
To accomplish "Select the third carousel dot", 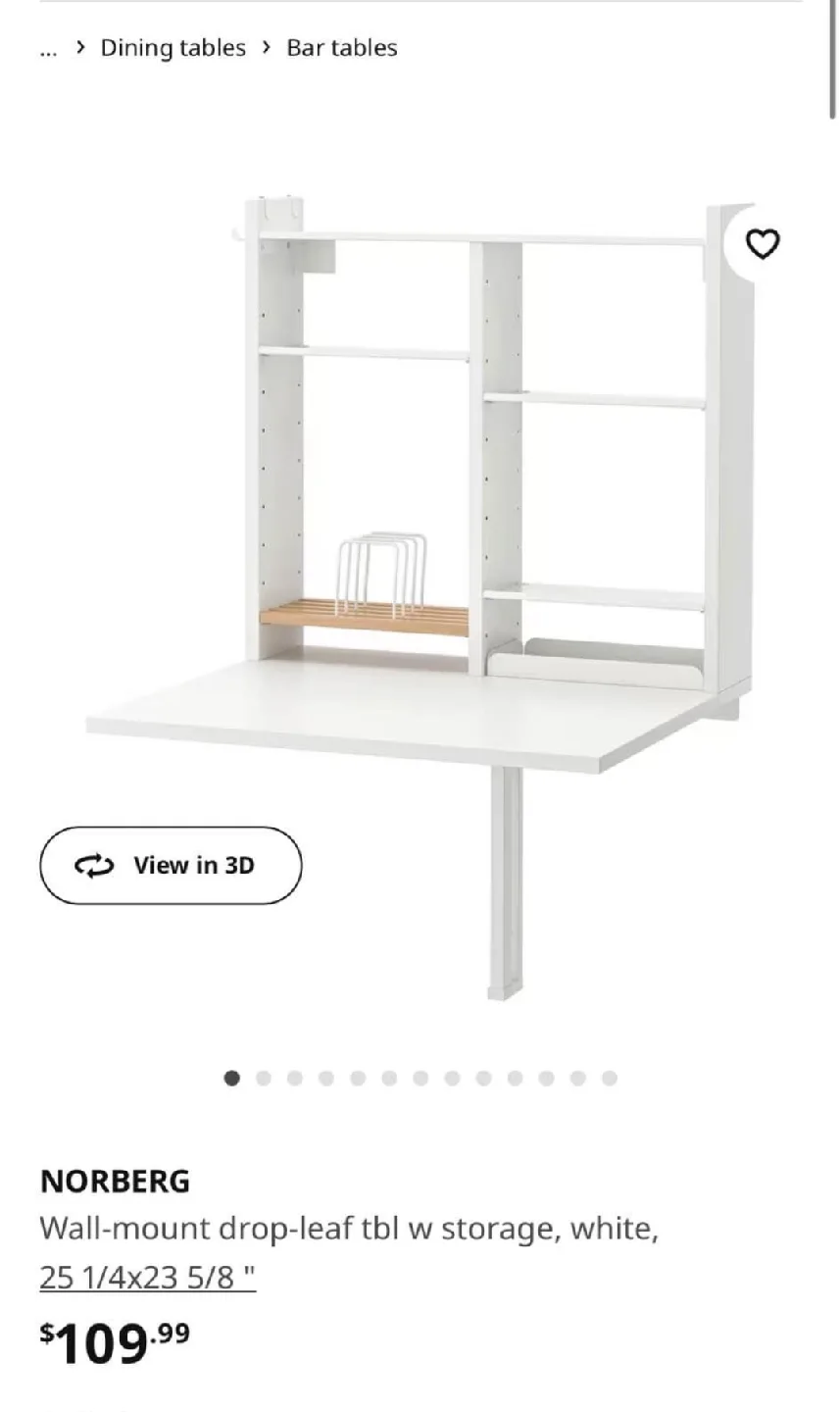I will [x=295, y=1078].
